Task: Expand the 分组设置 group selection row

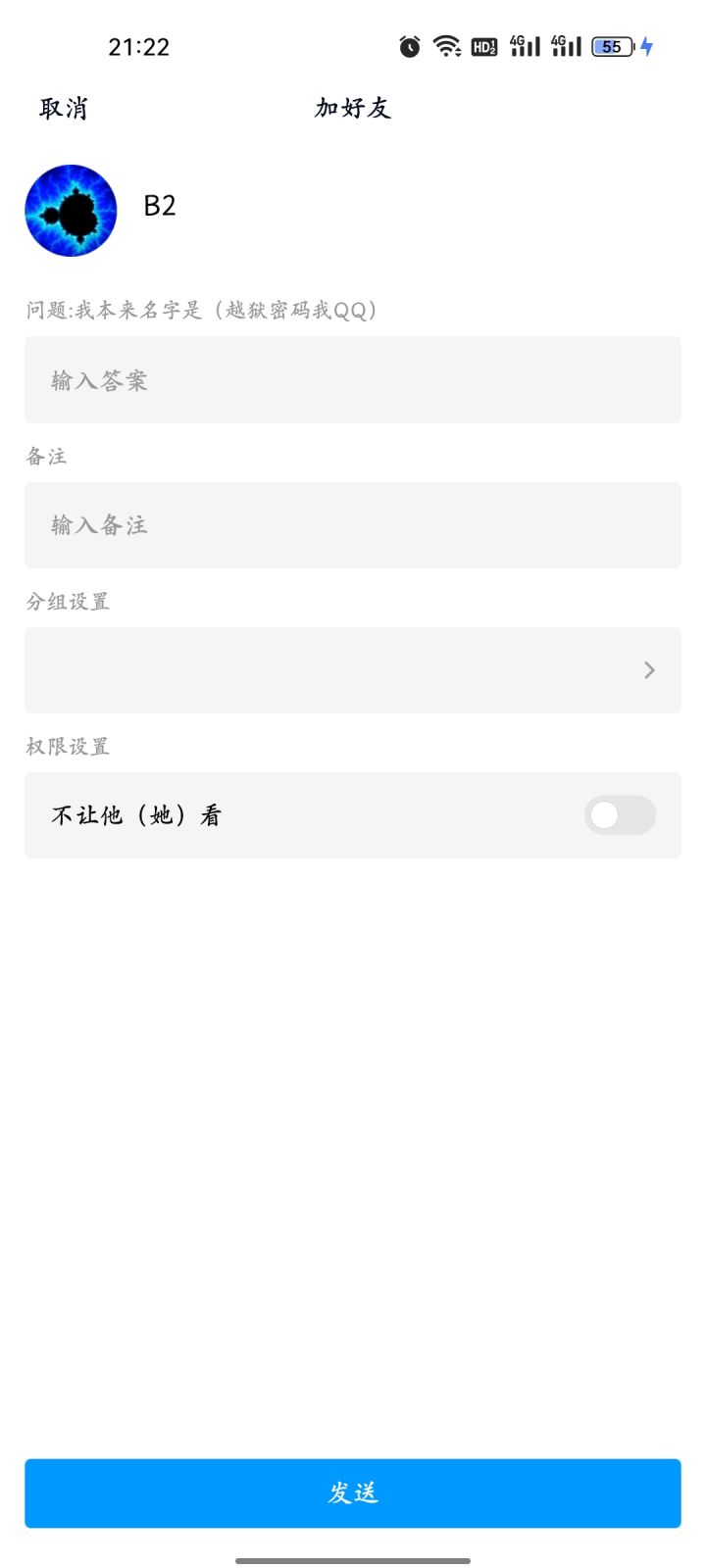Action: 351,669
